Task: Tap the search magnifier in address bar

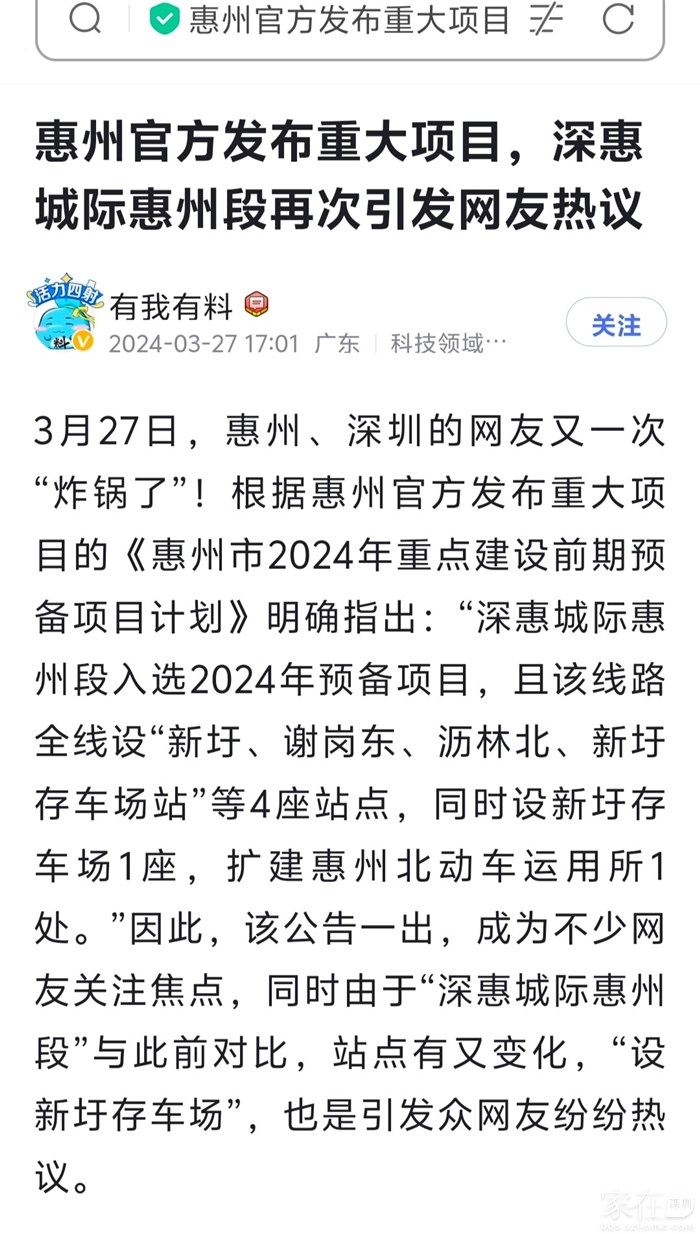Action: [87, 19]
